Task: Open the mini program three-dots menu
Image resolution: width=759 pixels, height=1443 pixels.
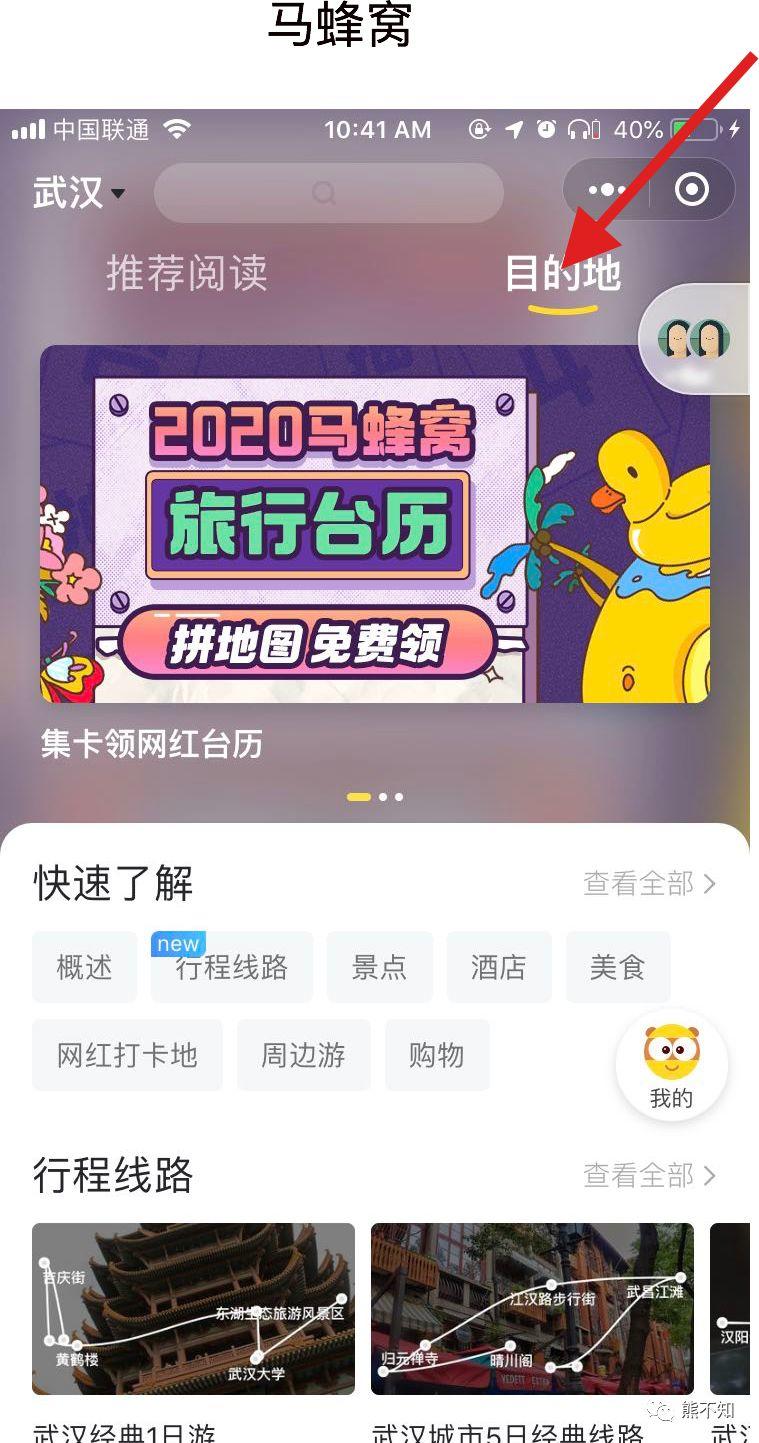Action: [607, 190]
